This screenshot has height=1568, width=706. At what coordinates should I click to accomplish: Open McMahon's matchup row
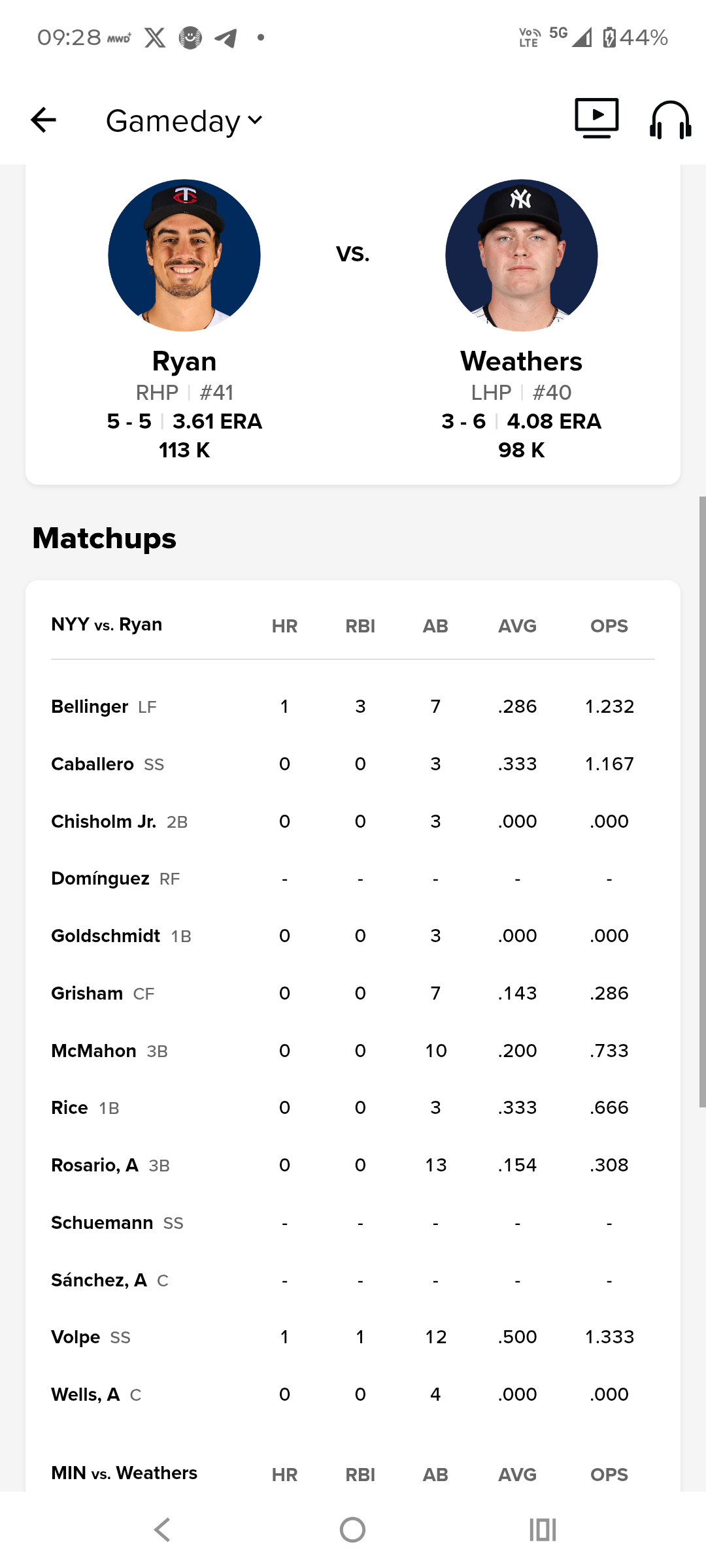pyautogui.click(x=353, y=1051)
